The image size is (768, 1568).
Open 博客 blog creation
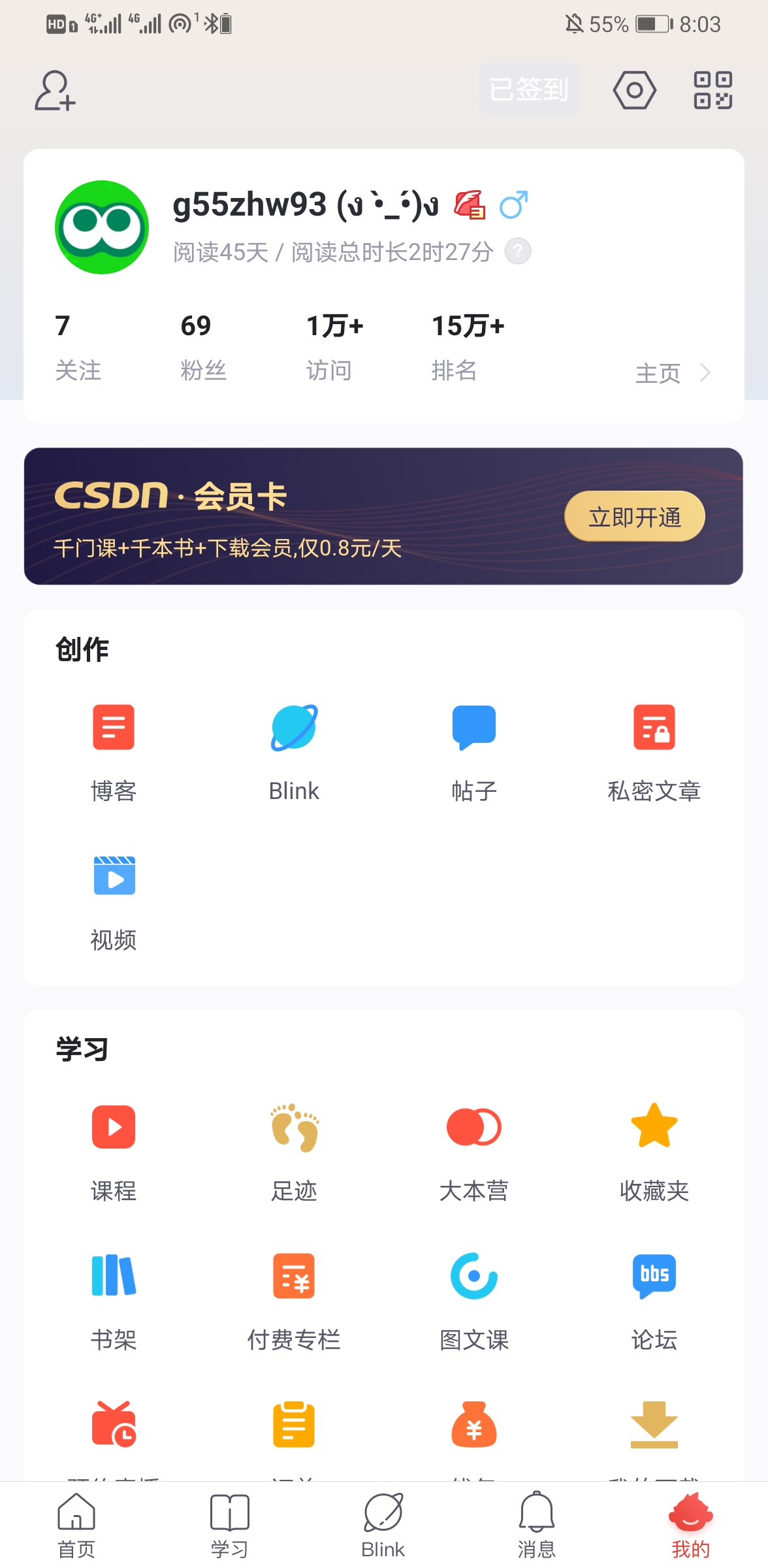114,751
